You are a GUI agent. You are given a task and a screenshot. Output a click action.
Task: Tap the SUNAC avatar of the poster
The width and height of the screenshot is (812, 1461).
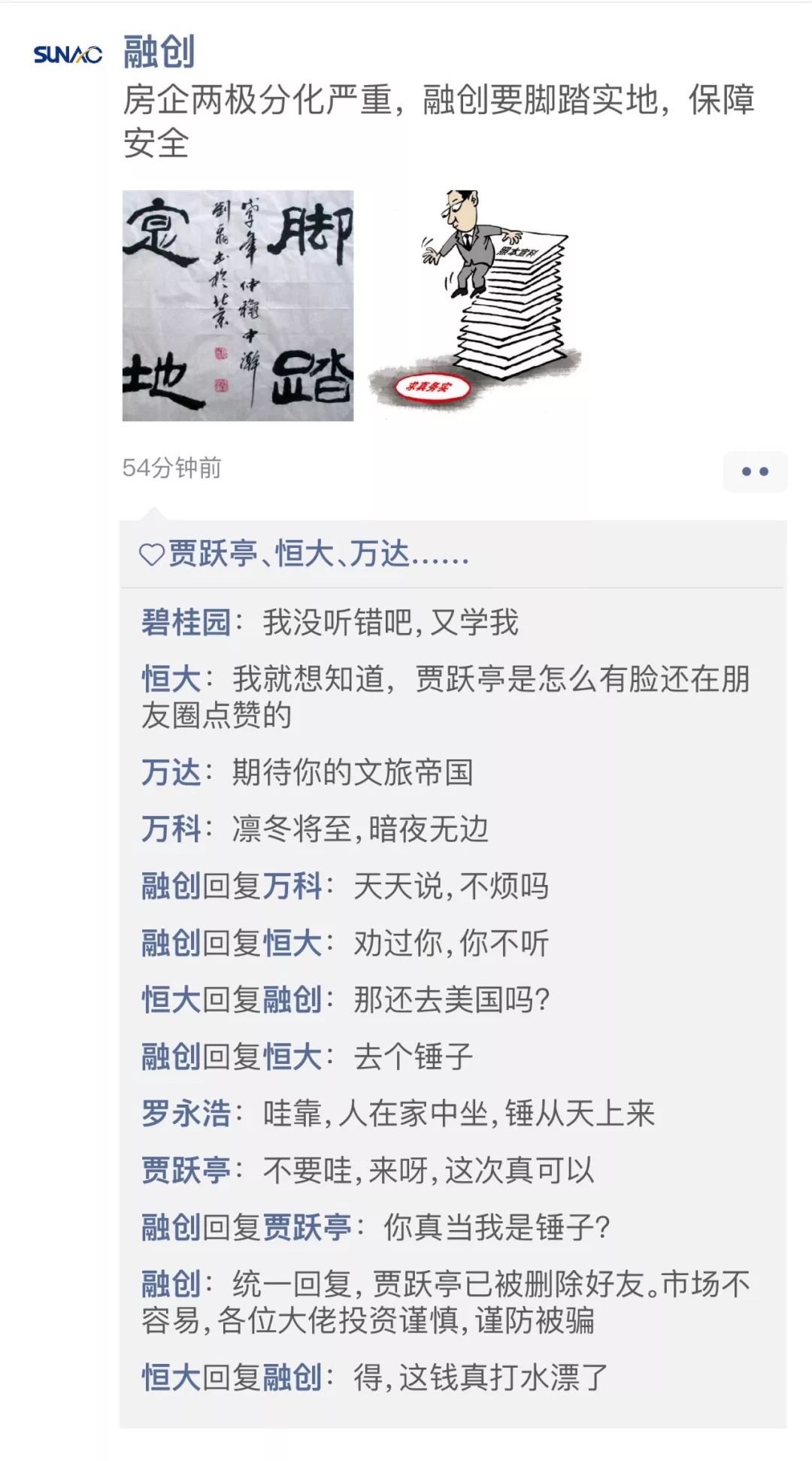[68, 54]
